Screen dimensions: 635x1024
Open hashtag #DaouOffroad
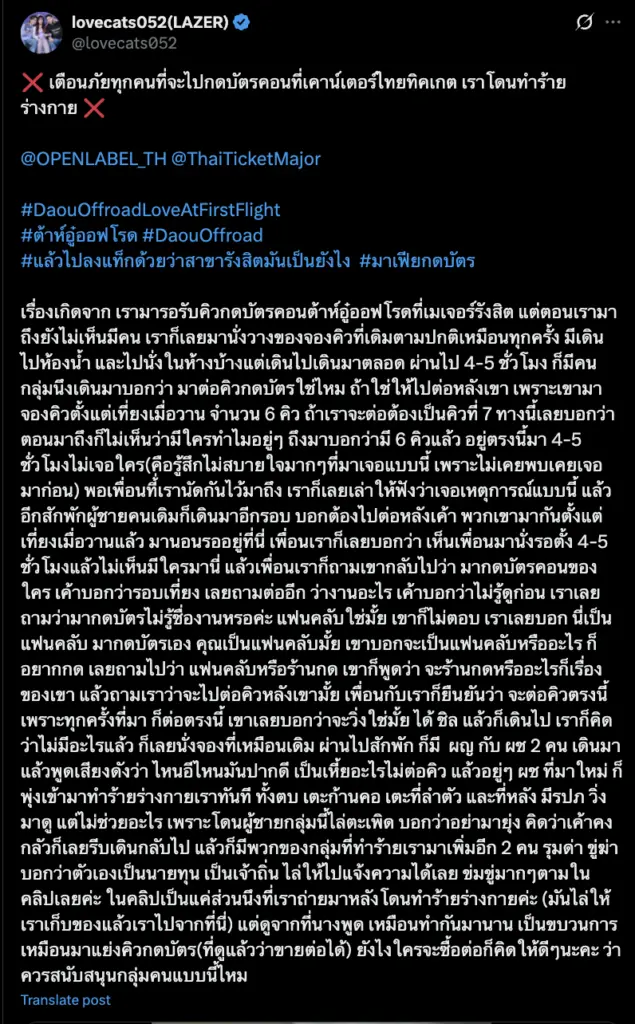click(202, 235)
